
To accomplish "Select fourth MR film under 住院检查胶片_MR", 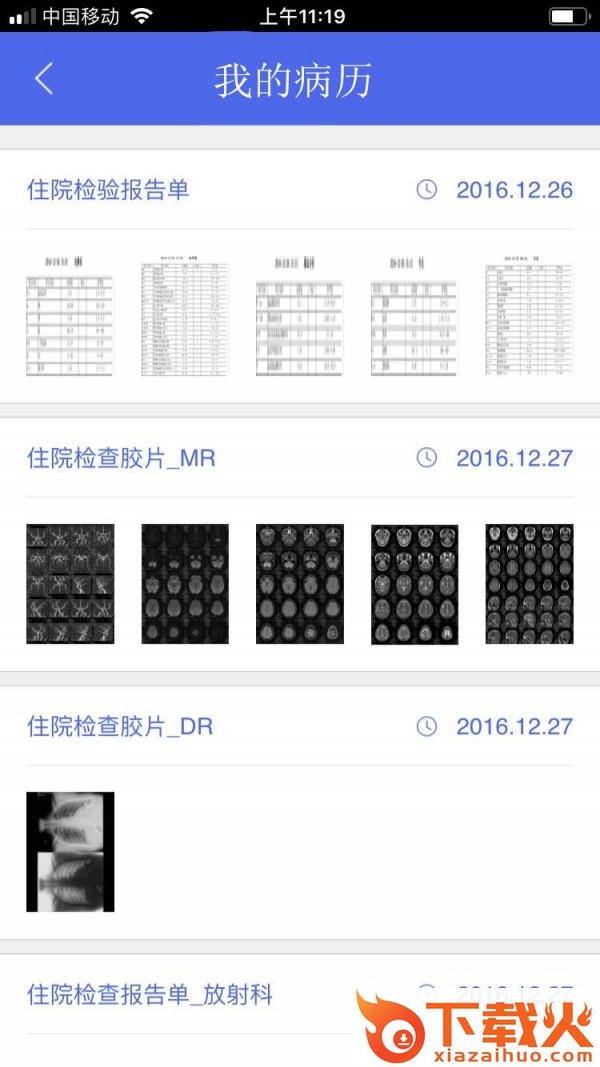I will 414,584.
